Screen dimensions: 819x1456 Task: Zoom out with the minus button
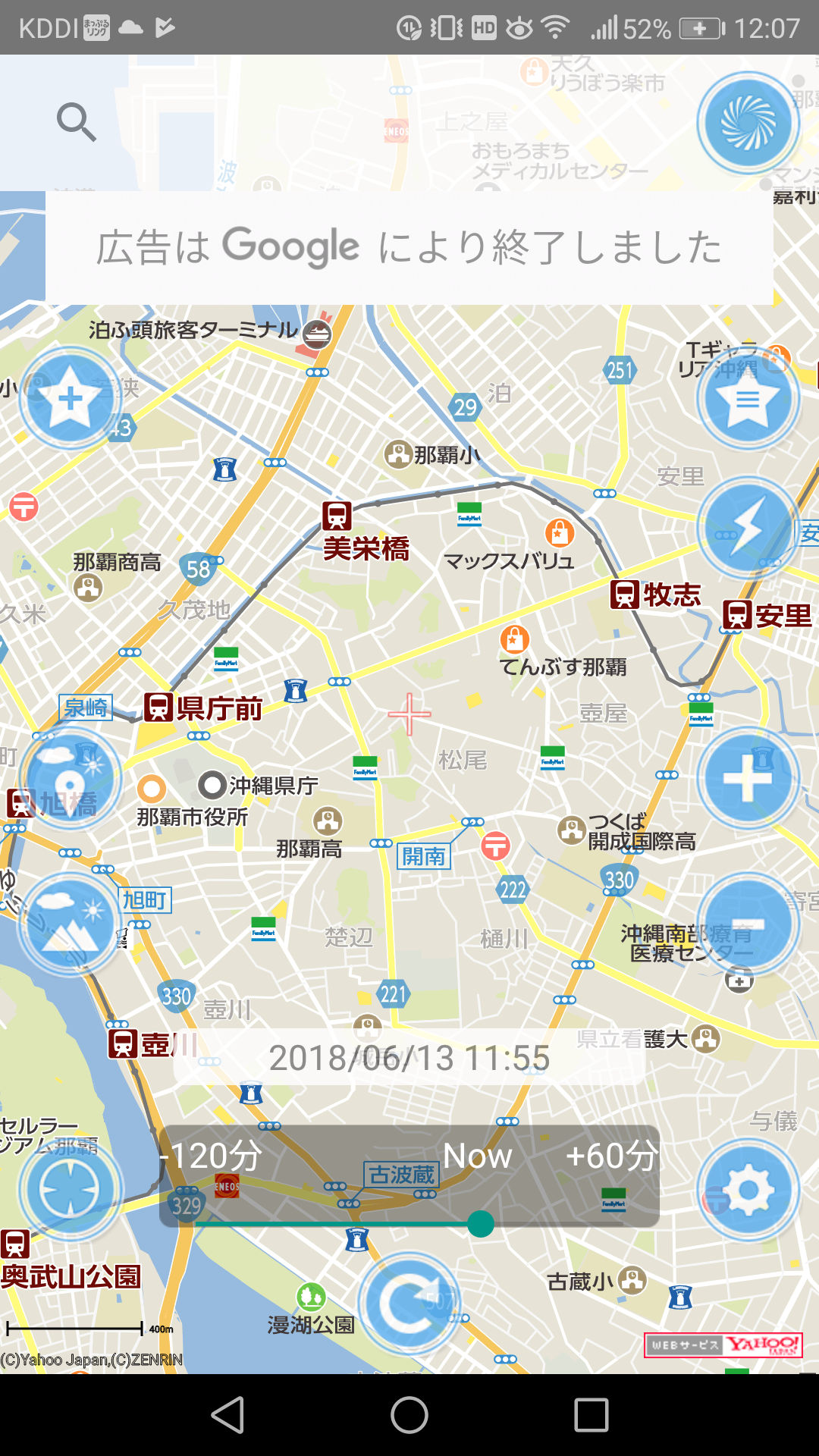pos(748,924)
